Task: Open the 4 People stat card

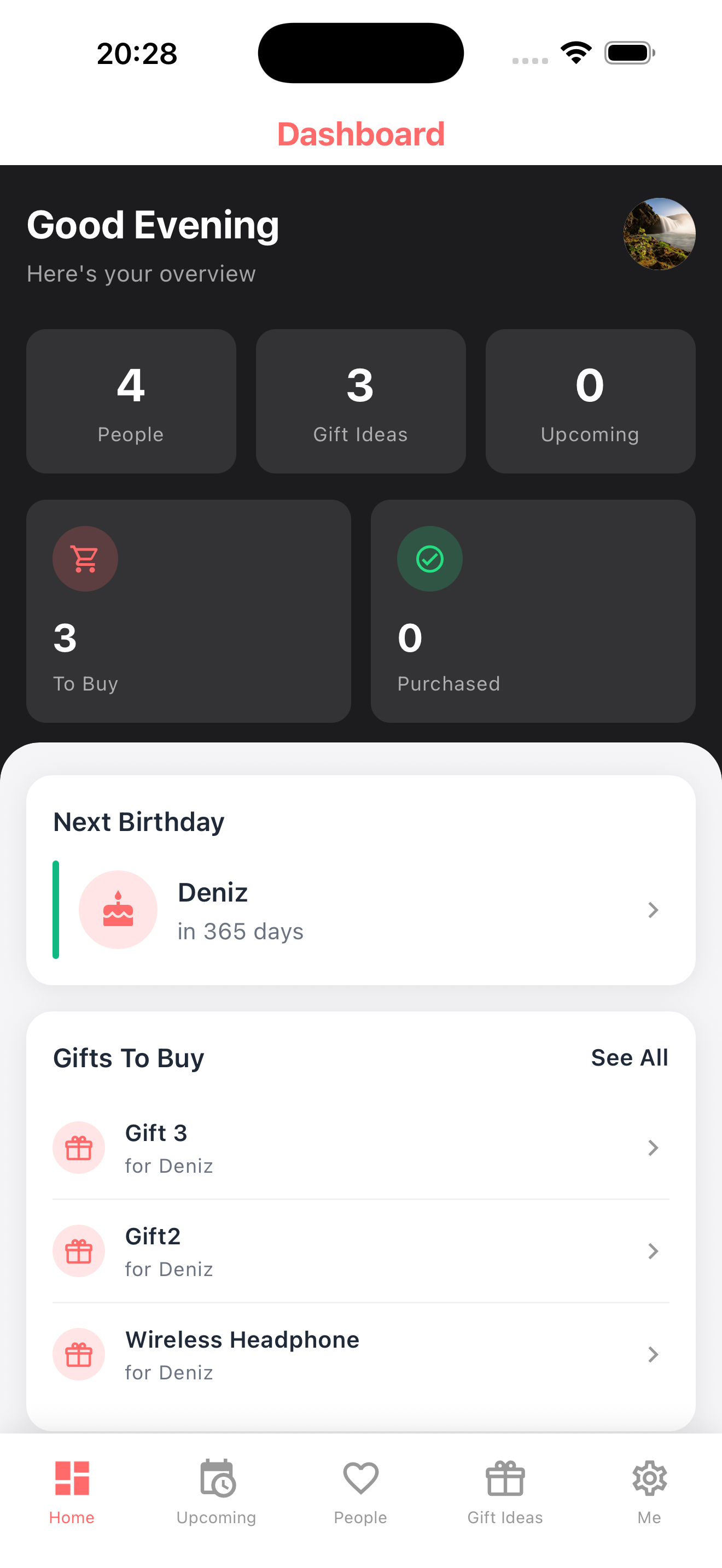Action: [x=130, y=401]
